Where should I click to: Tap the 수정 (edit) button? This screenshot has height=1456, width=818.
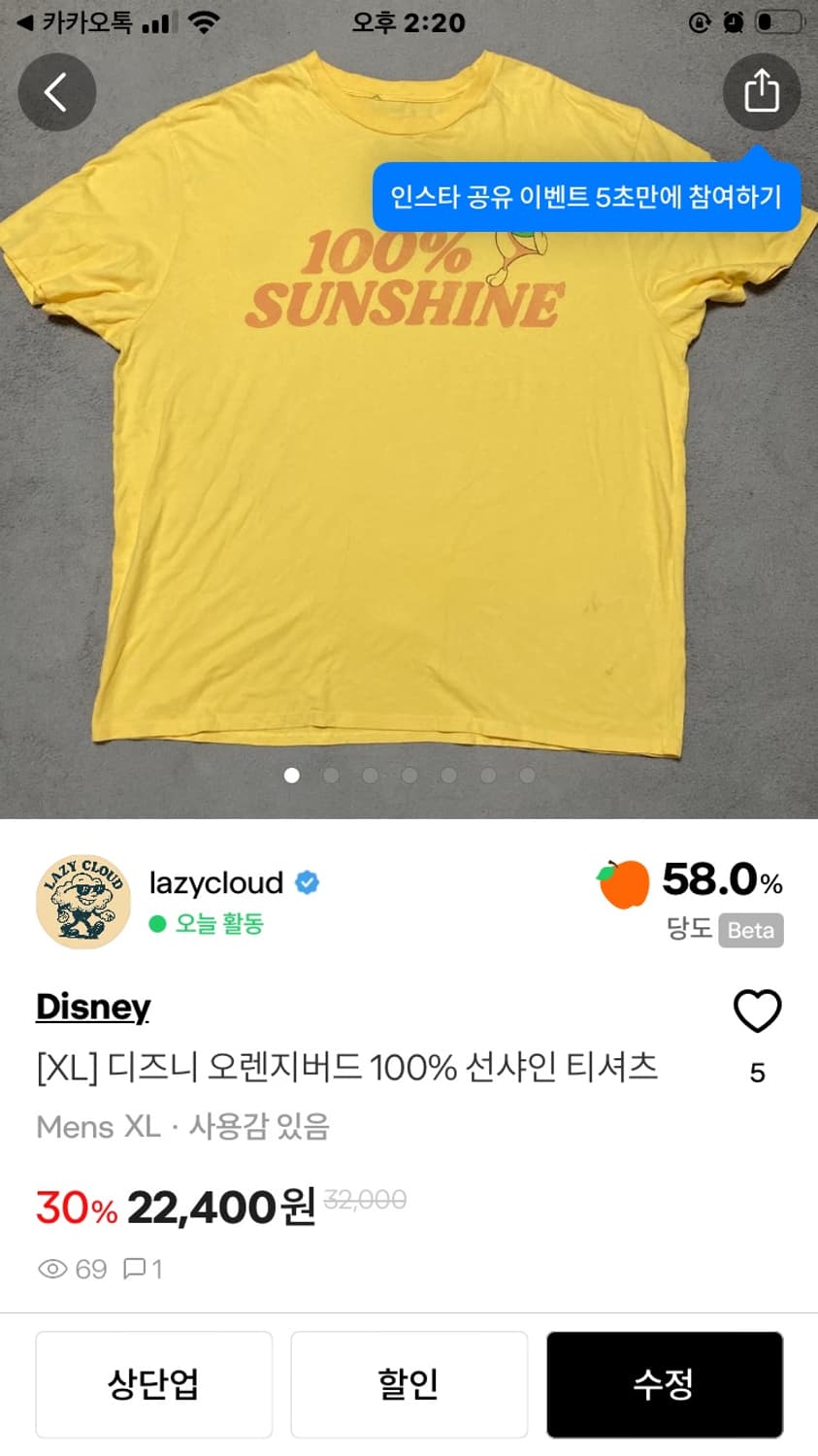(x=665, y=1384)
